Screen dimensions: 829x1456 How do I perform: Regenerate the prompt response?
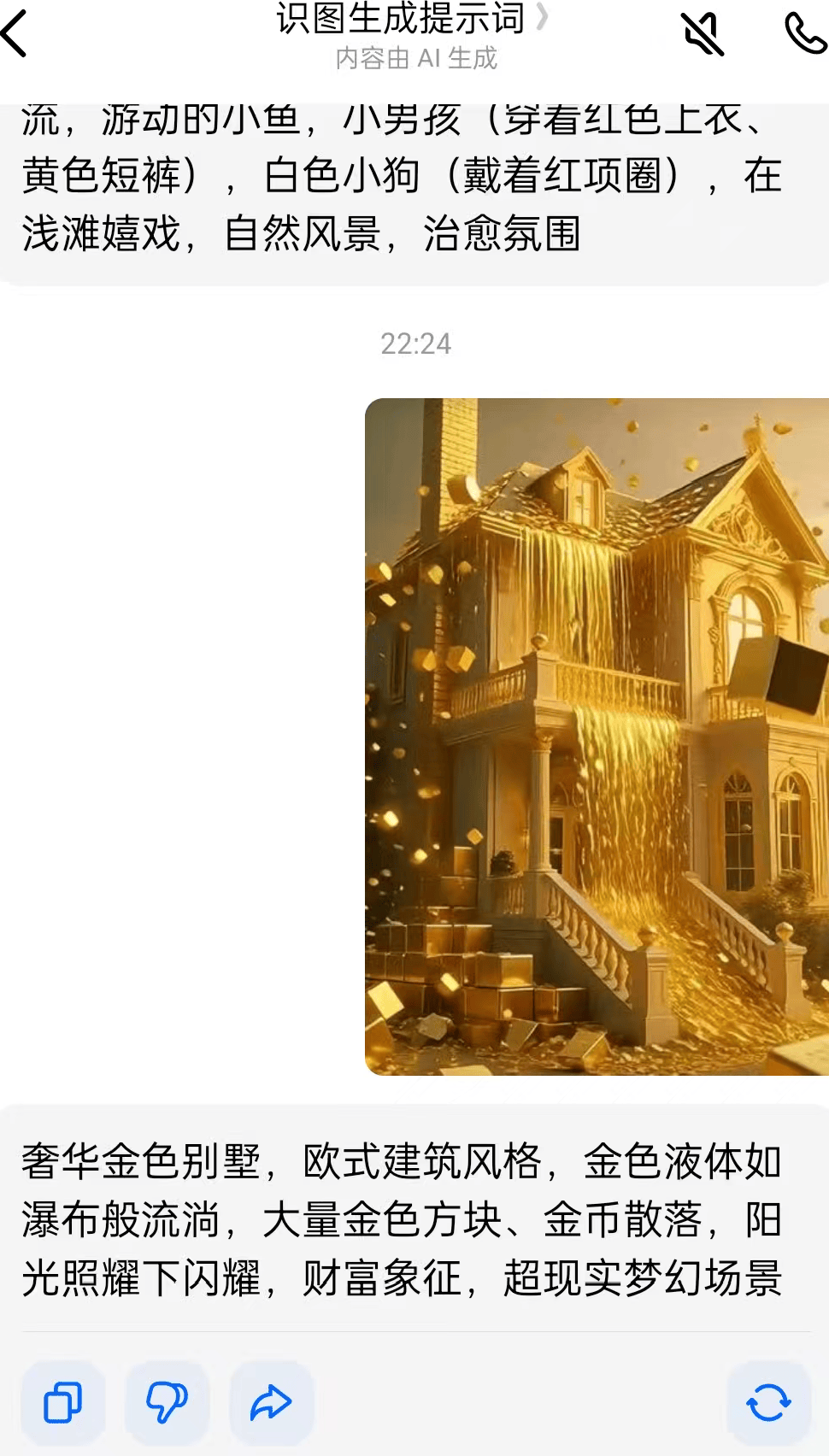[x=768, y=1402]
